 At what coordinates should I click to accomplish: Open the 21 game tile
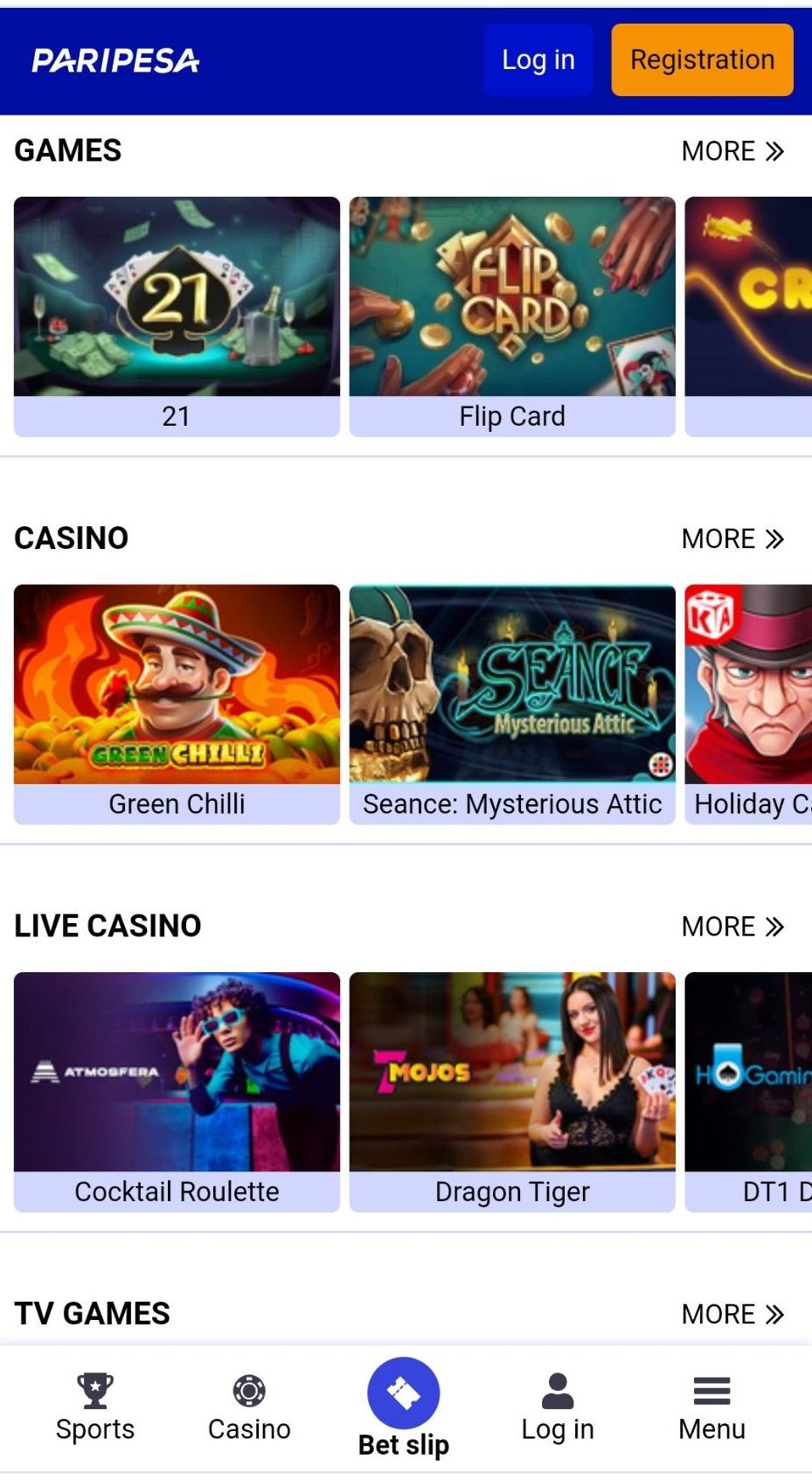[177, 316]
